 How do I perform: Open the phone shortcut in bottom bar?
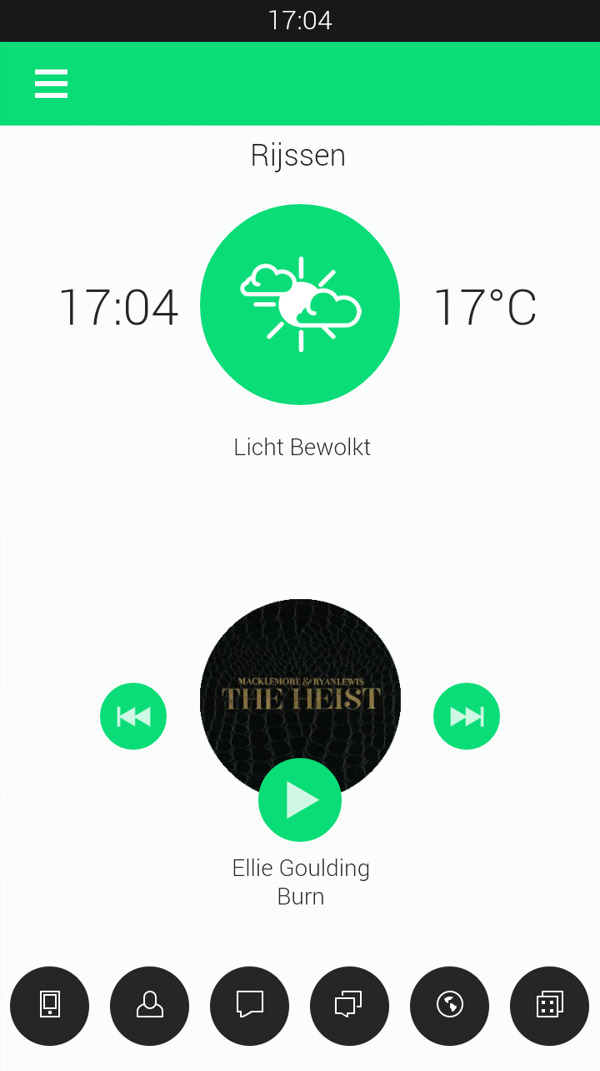point(50,1006)
